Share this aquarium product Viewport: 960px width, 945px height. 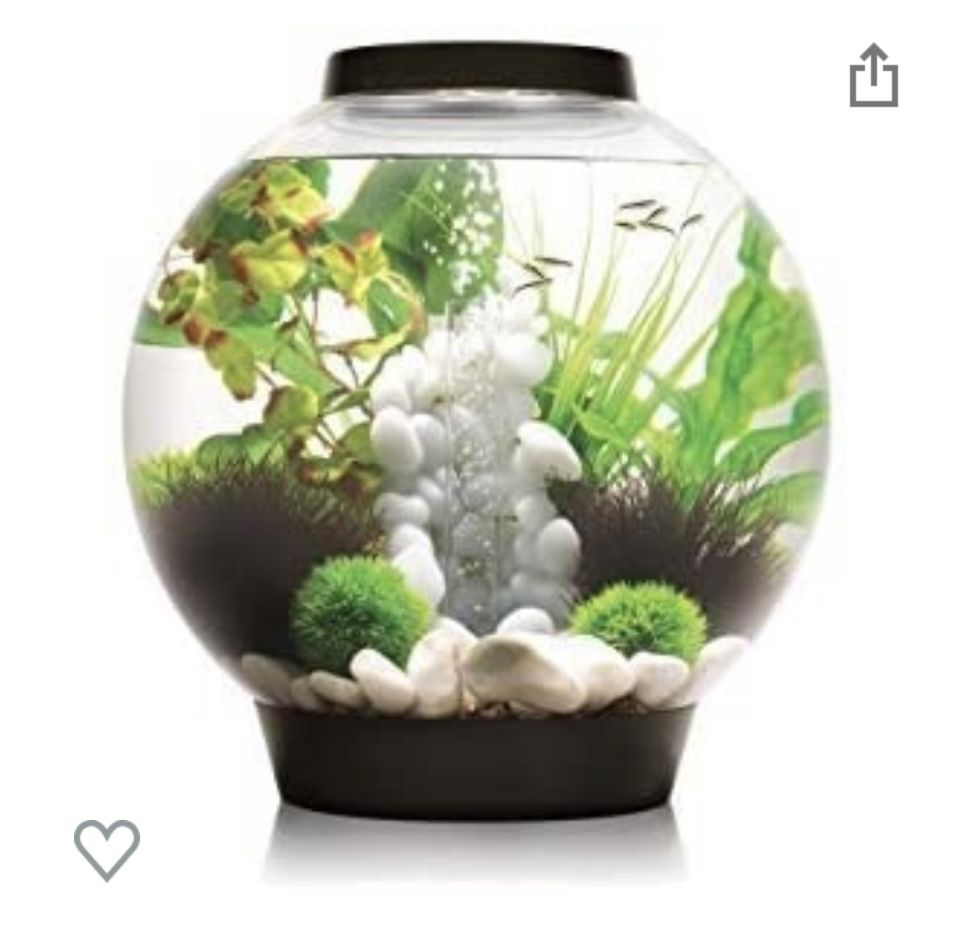click(873, 75)
